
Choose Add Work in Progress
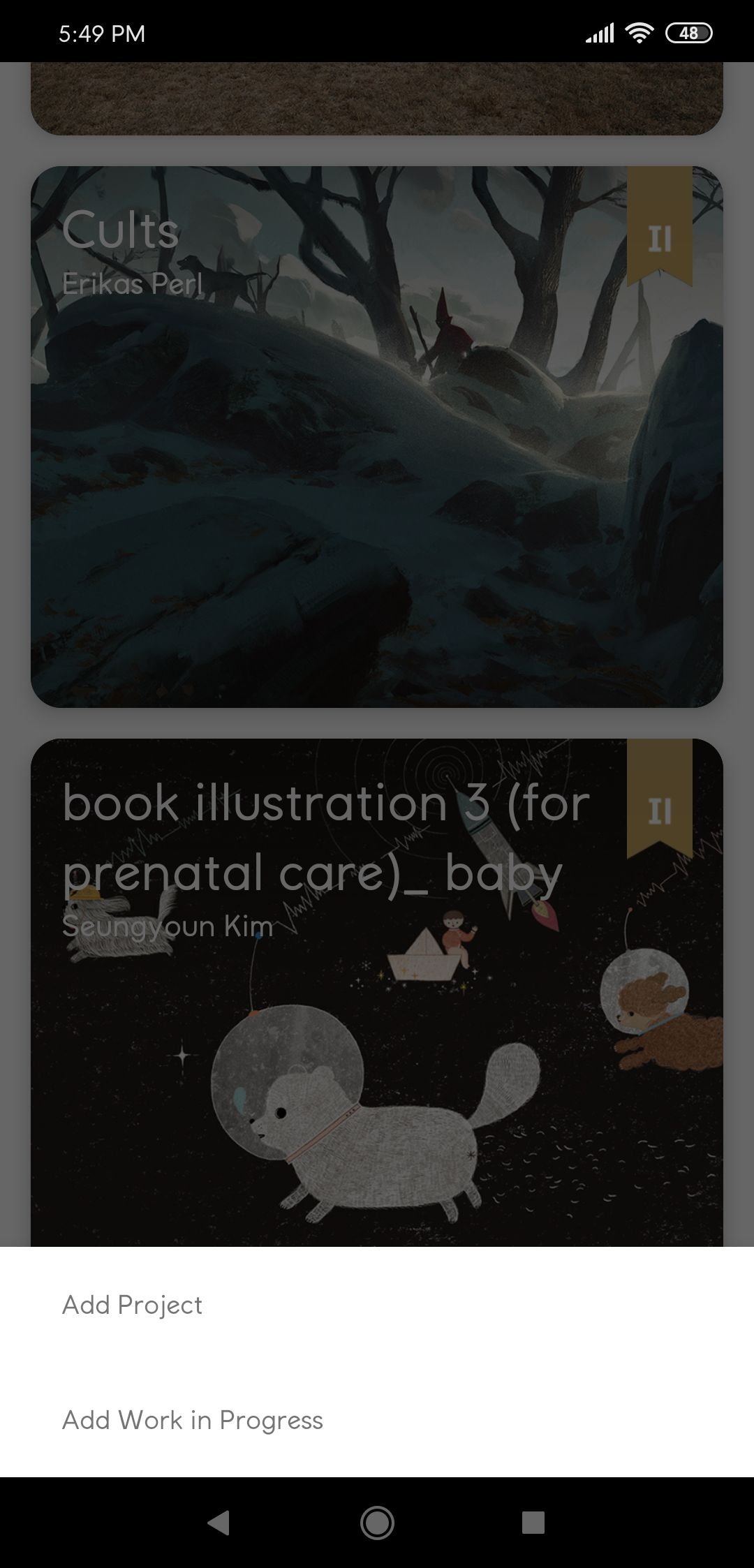click(377, 1419)
